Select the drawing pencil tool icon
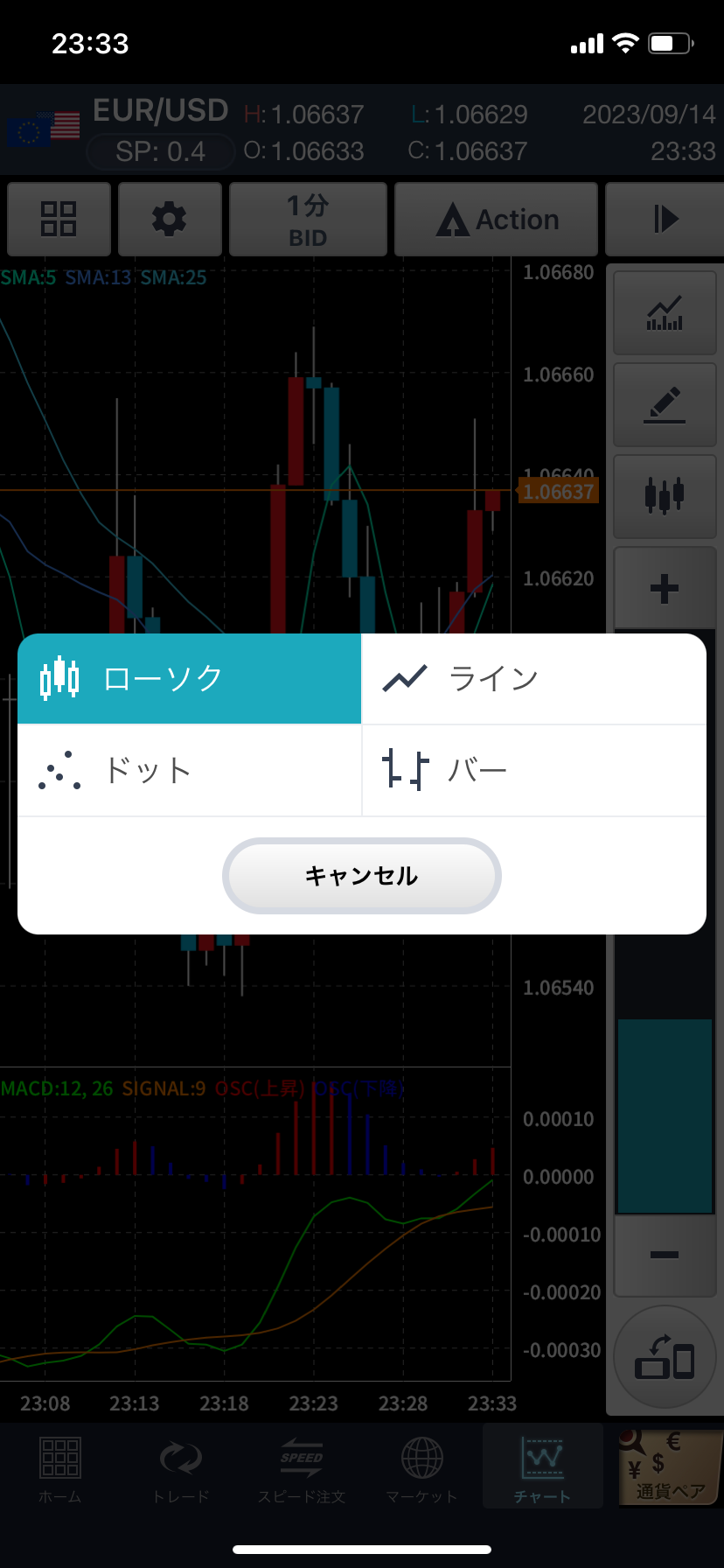Screen dimensions: 724x1568 [665, 404]
